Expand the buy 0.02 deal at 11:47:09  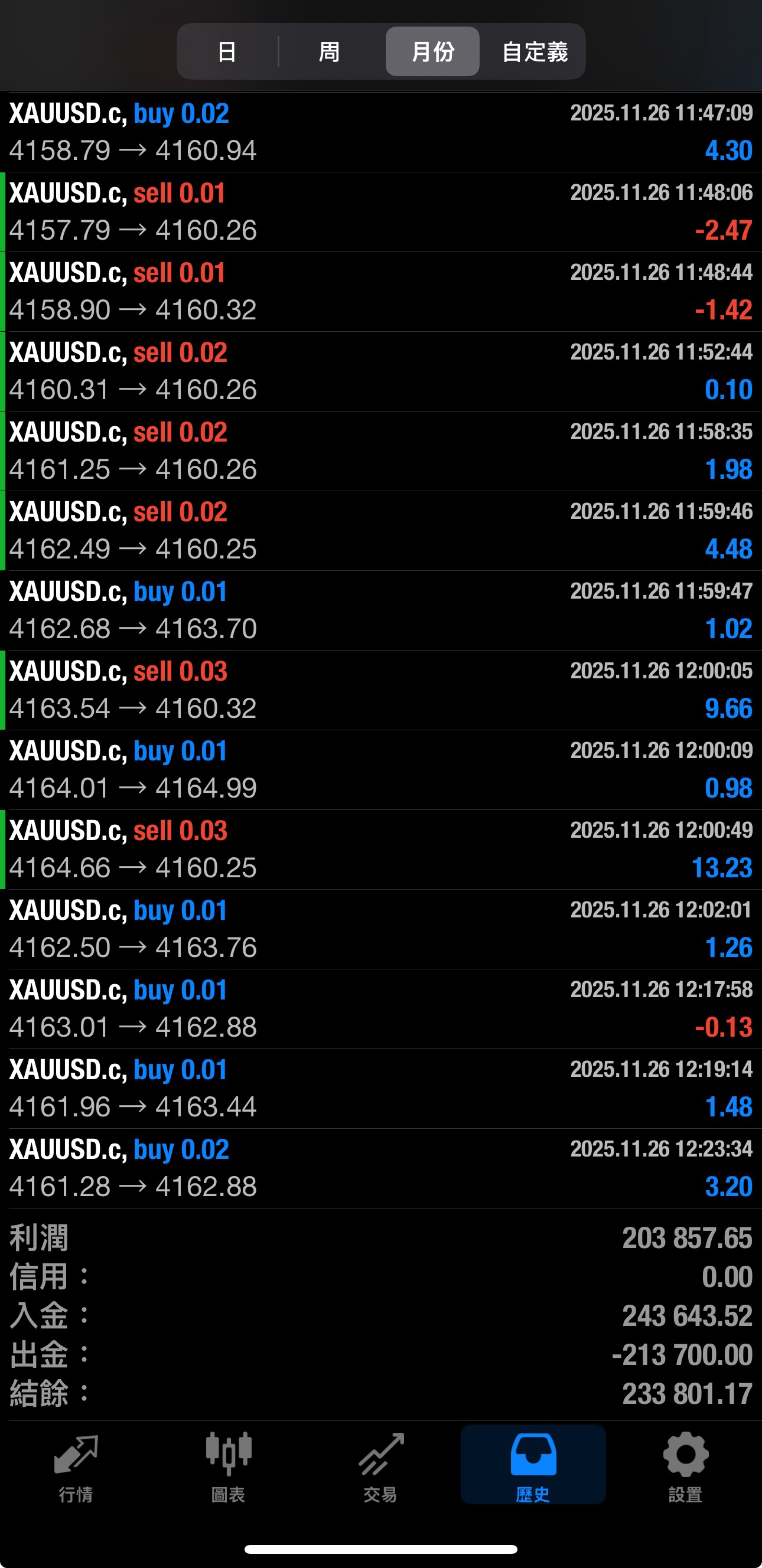click(x=380, y=132)
